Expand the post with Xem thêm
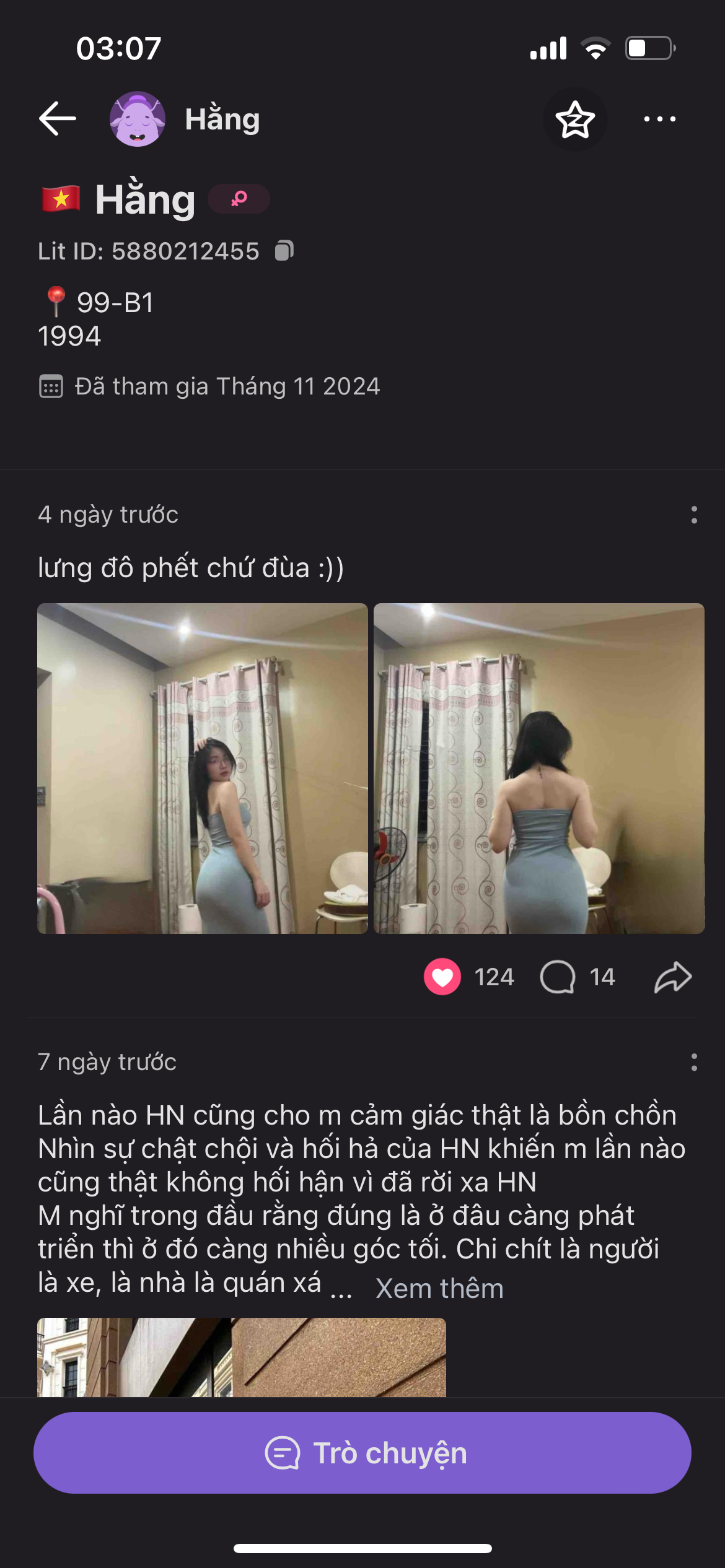The height and width of the screenshot is (1568, 725). pos(439,1289)
